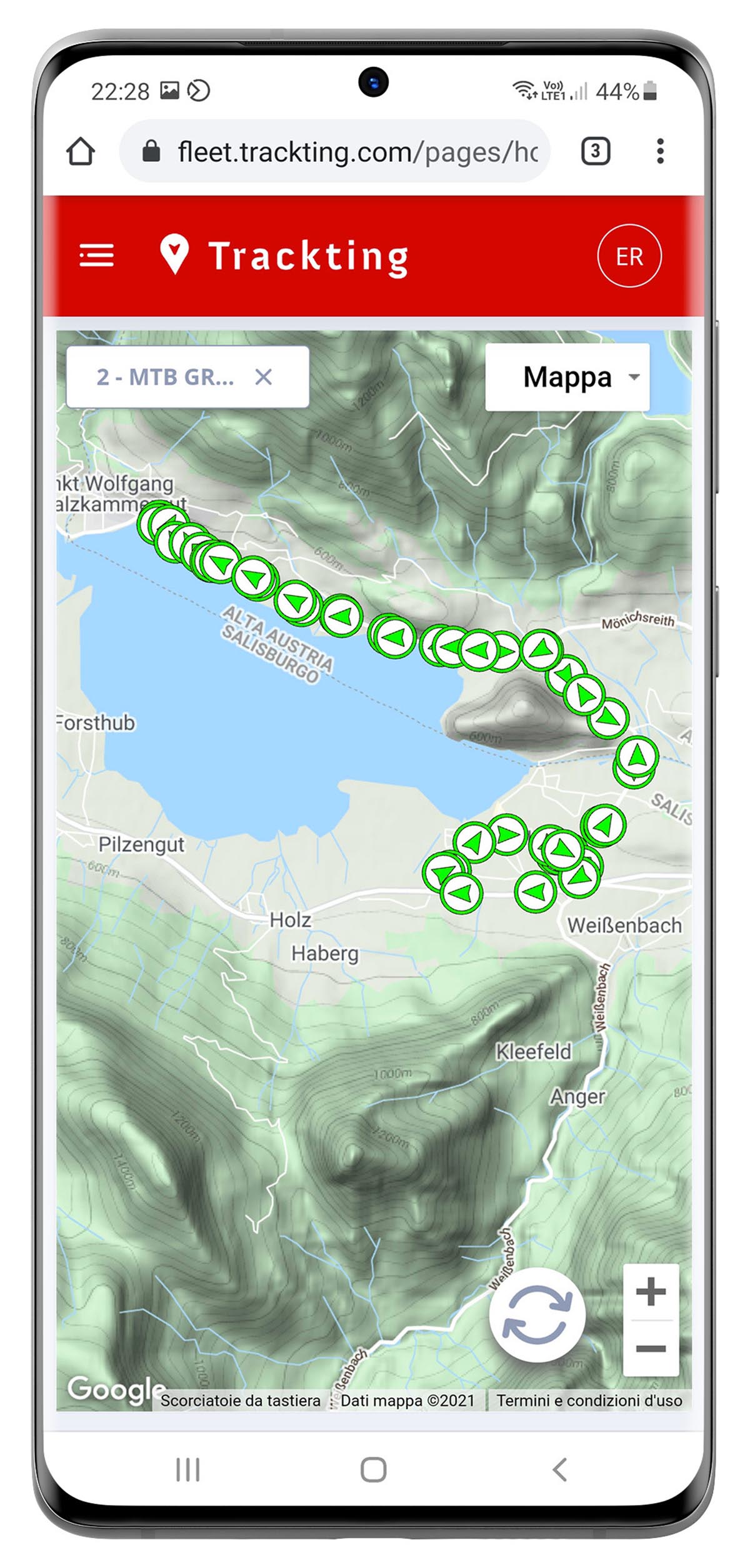Viewport: 750px width, 1568px height.
Task: Open the hamburger navigation menu
Action: [x=96, y=256]
